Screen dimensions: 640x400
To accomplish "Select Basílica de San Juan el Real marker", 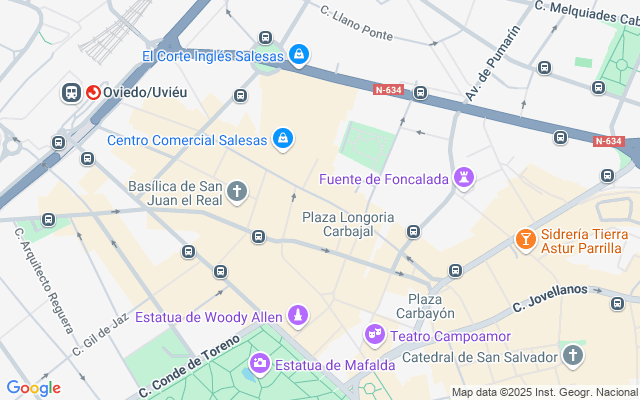I will [x=237, y=192].
